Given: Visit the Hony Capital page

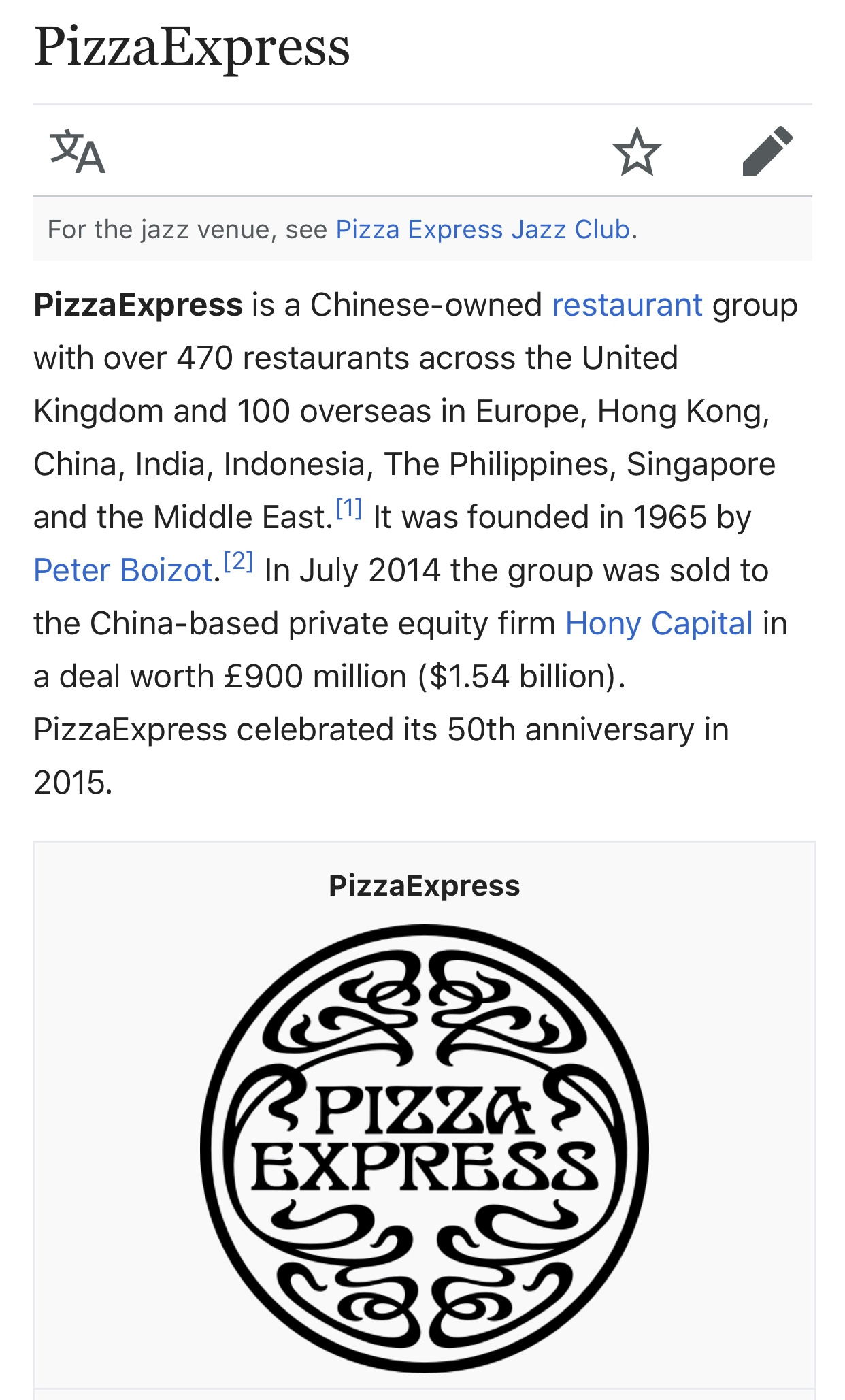Looking at the screenshot, I should coord(659,623).
